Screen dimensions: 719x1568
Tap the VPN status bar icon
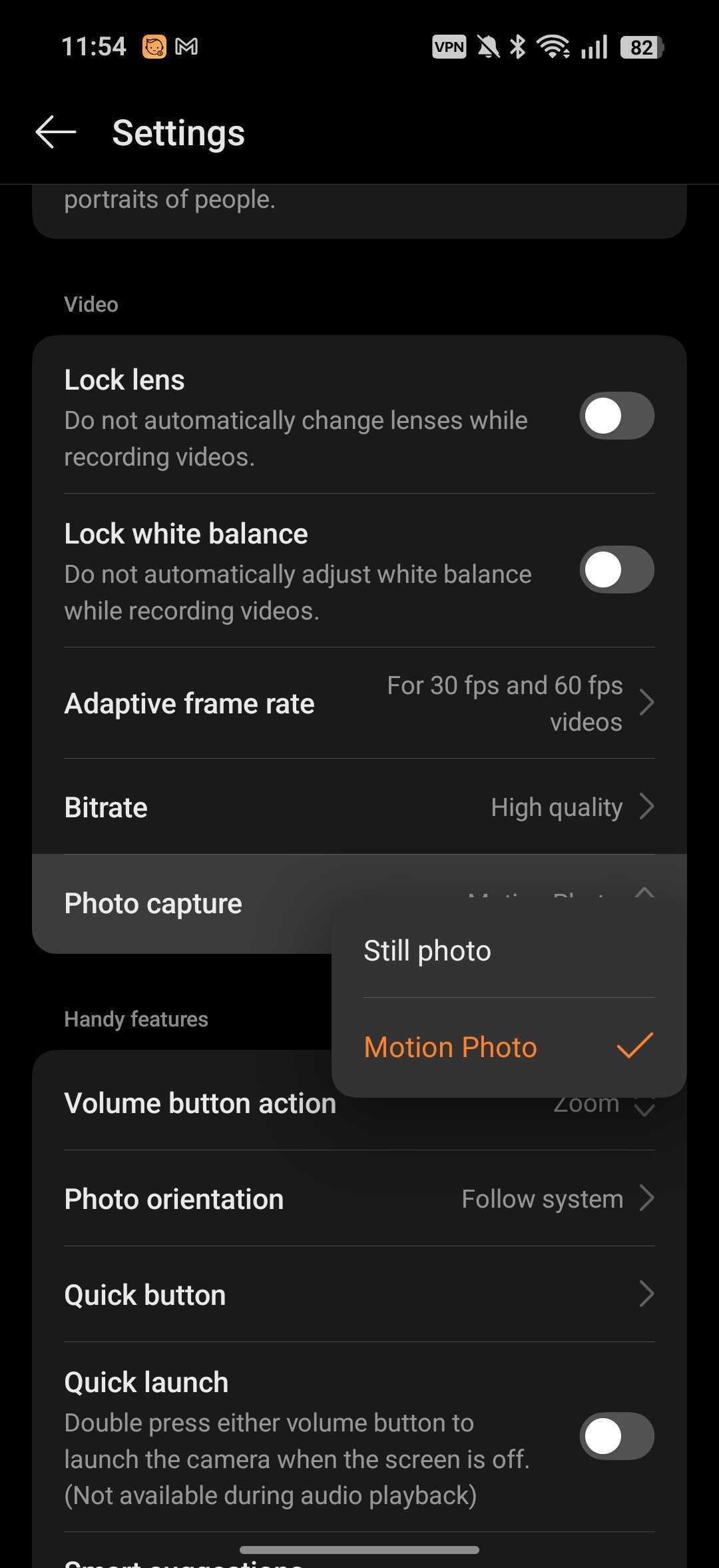[449, 46]
